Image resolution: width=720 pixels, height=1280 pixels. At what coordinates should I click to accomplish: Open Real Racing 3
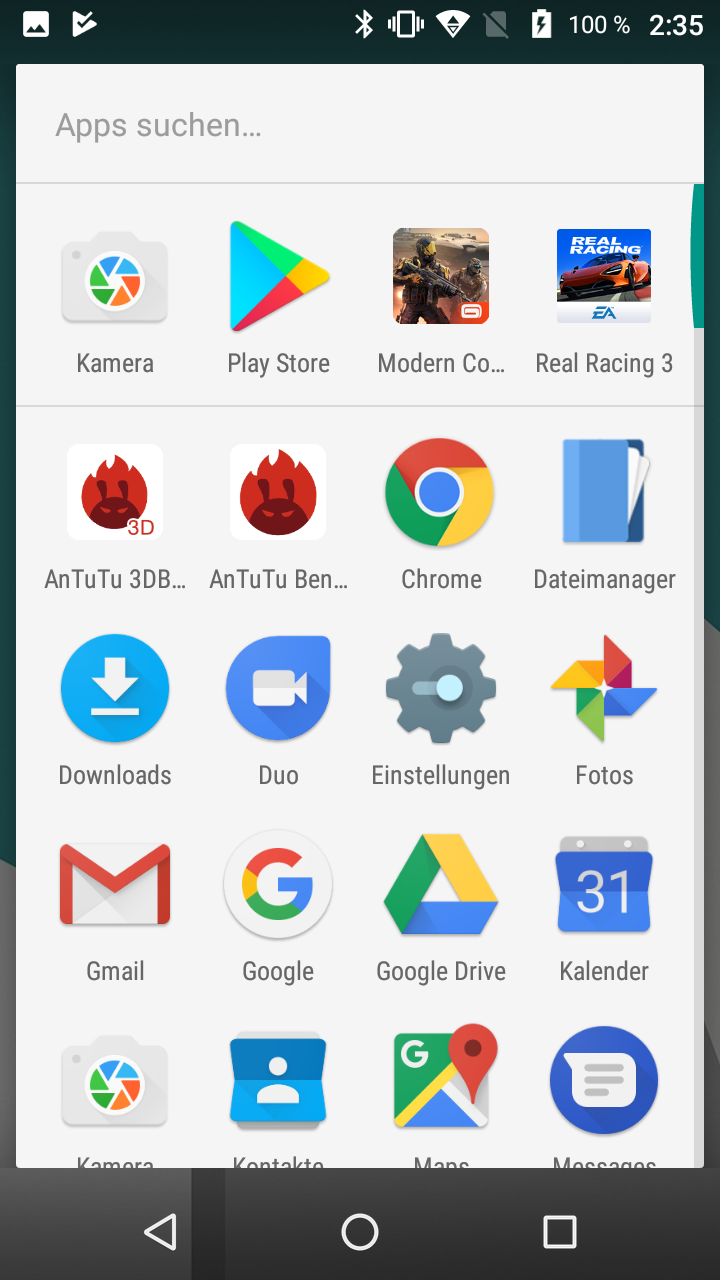coord(604,277)
